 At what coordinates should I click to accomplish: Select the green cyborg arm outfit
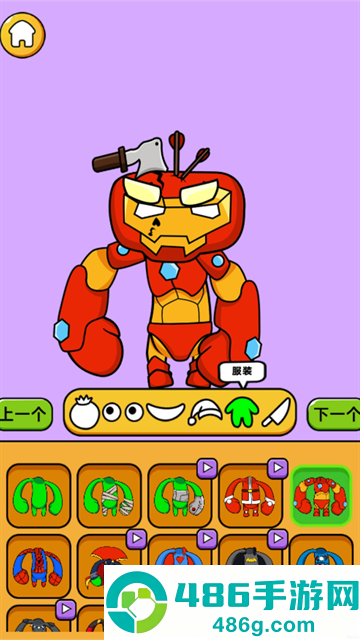coord(180,496)
